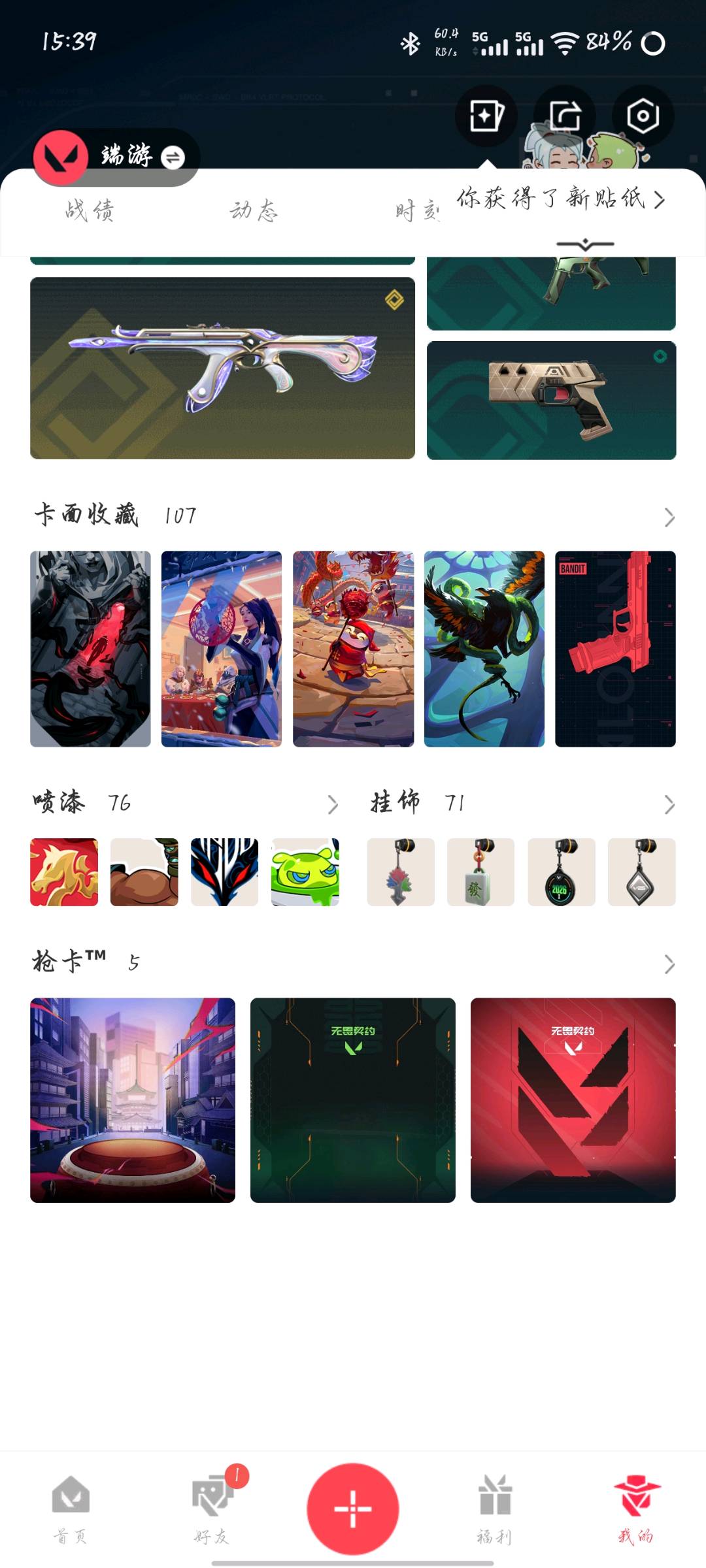Open the penguin dragon dance player card
Screen dimensions: 706x1568
point(353,648)
